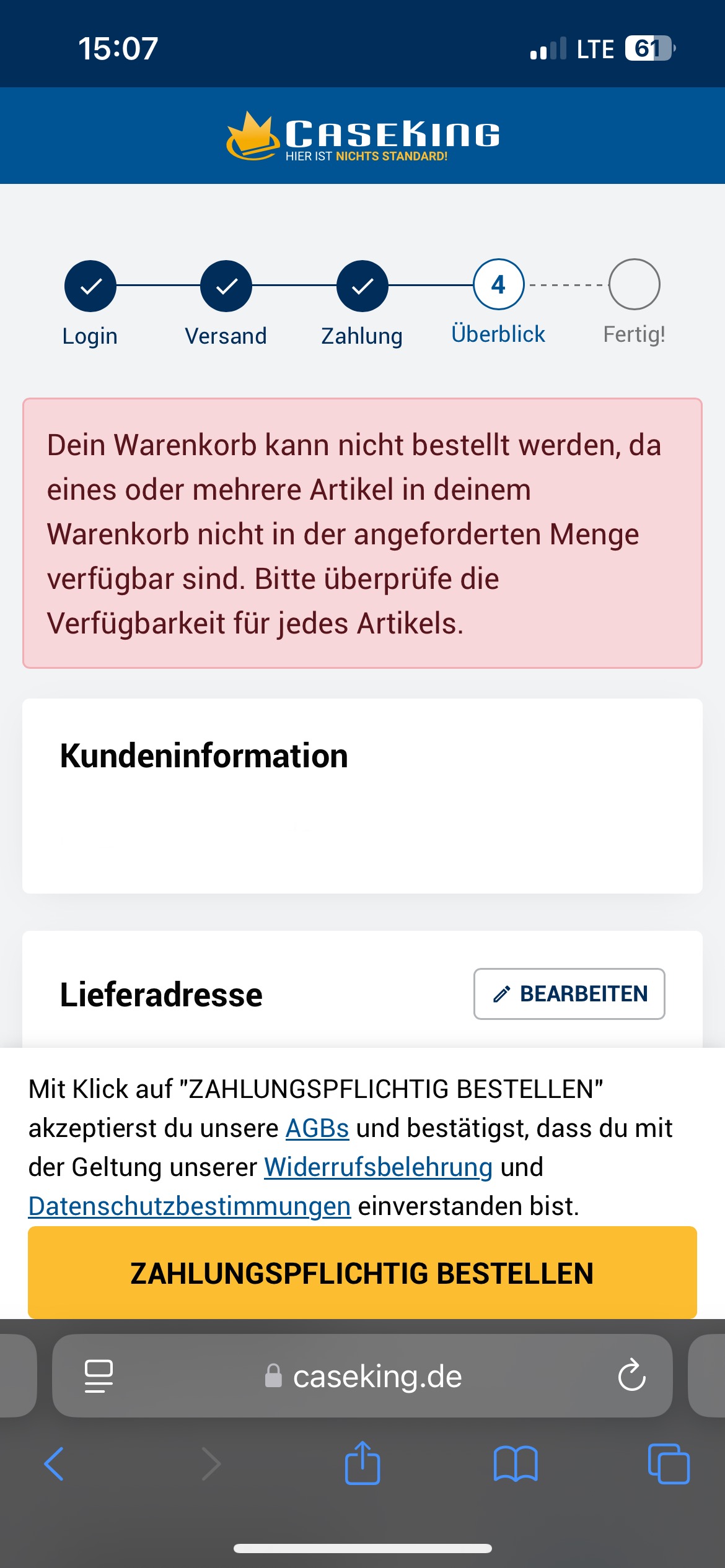Show open browser tabs

click(x=668, y=1464)
